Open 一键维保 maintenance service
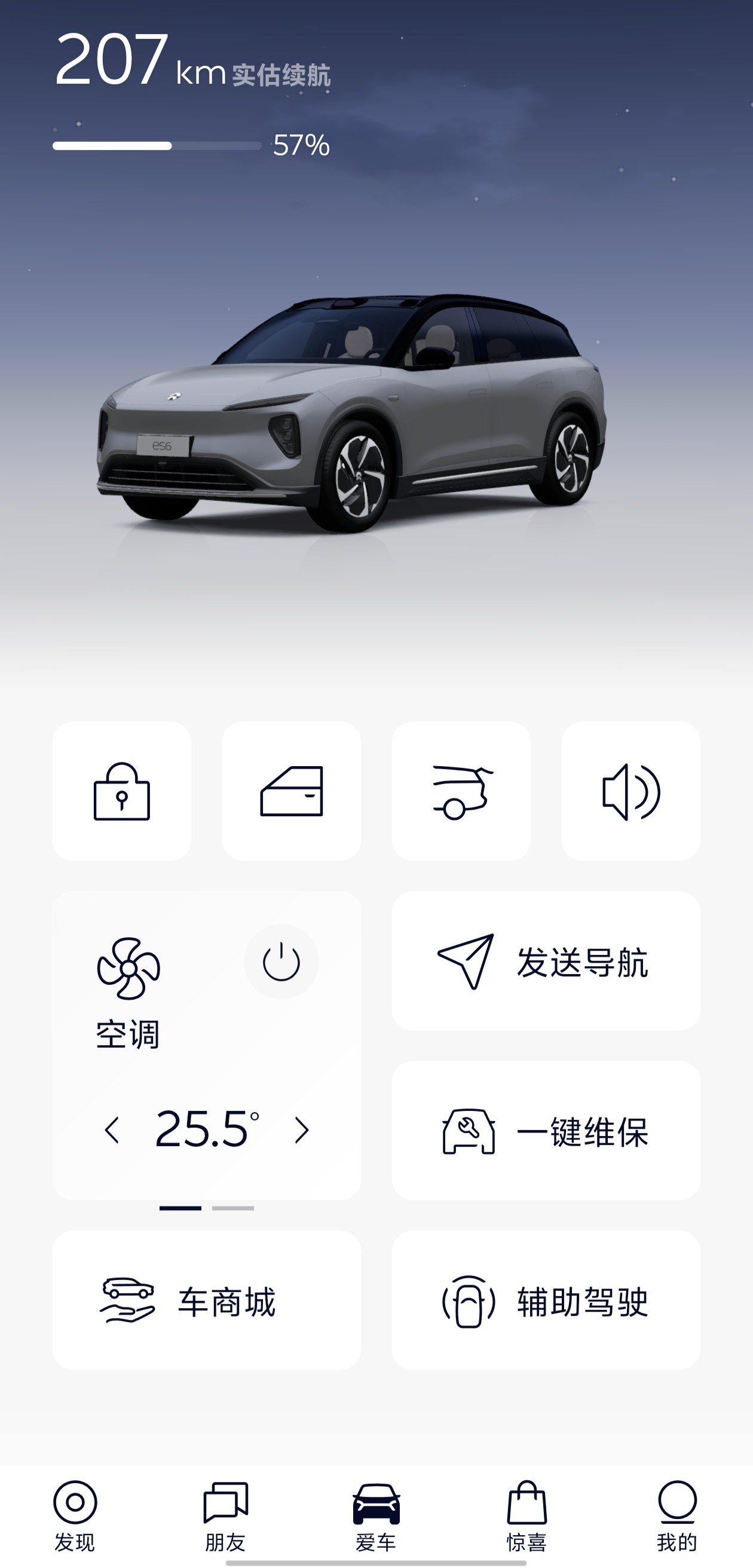753x1568 pixels. (546, 1131)
